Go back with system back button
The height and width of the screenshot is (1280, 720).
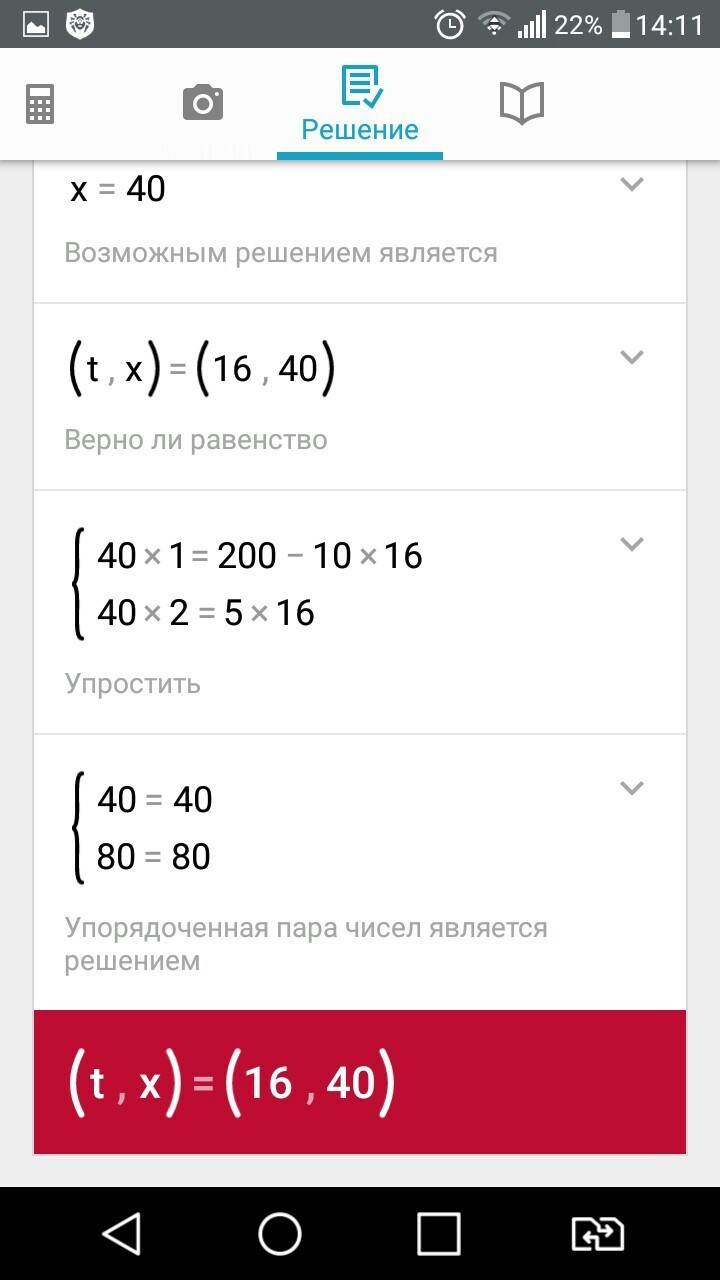pos(122,1234)
